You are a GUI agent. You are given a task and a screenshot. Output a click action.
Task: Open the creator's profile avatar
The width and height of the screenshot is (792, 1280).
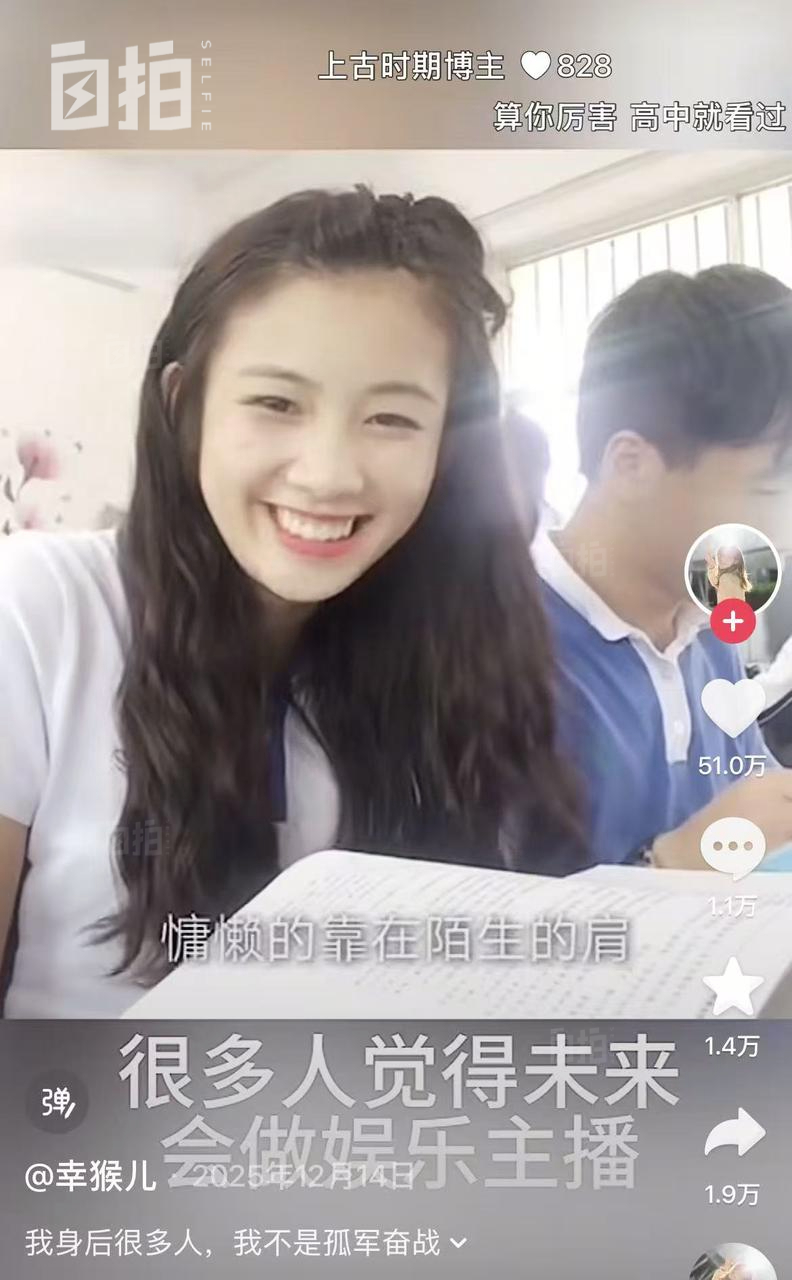732,571
